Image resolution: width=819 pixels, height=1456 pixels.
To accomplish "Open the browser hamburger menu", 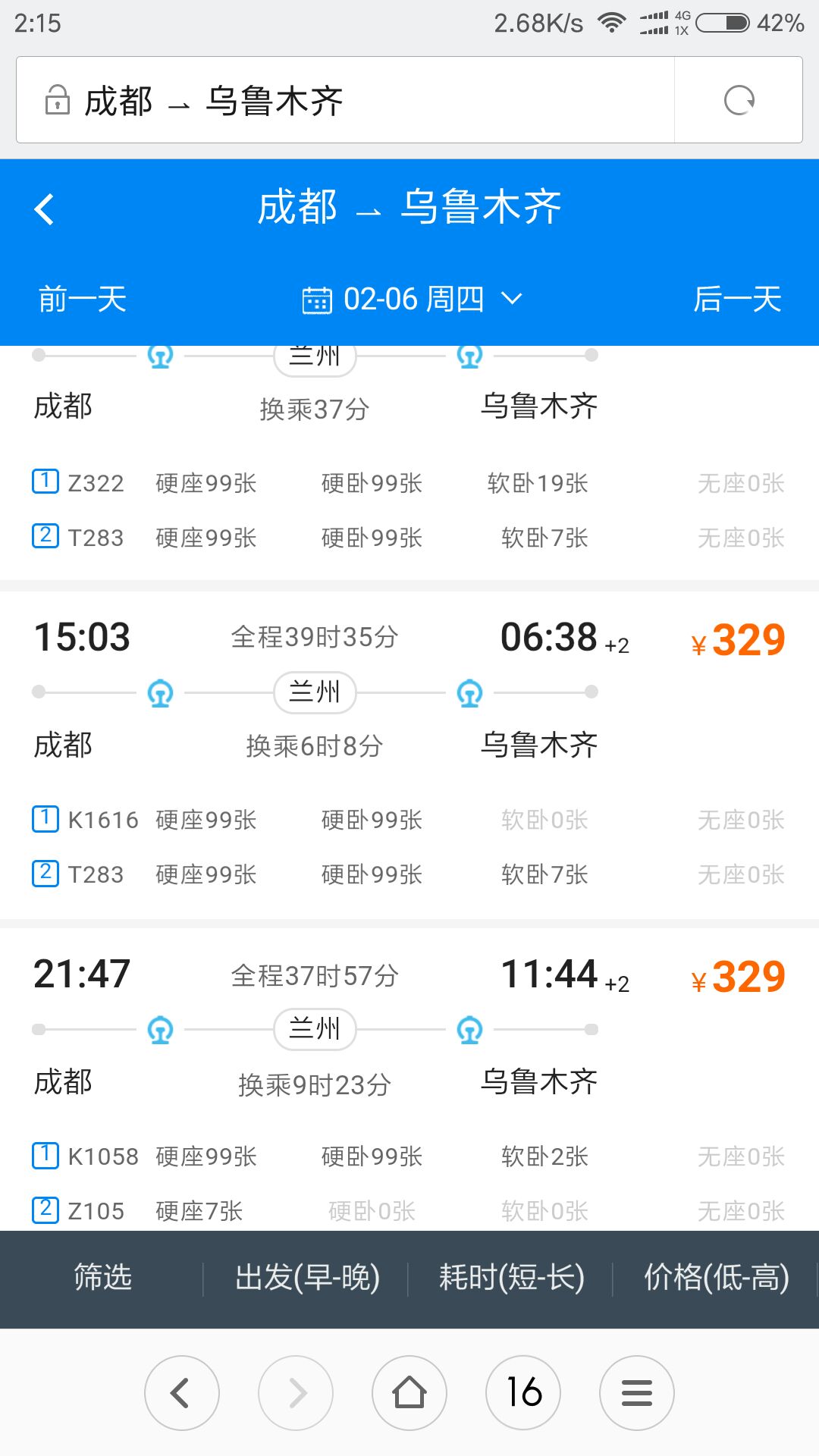I will [x=637, y=1393].
